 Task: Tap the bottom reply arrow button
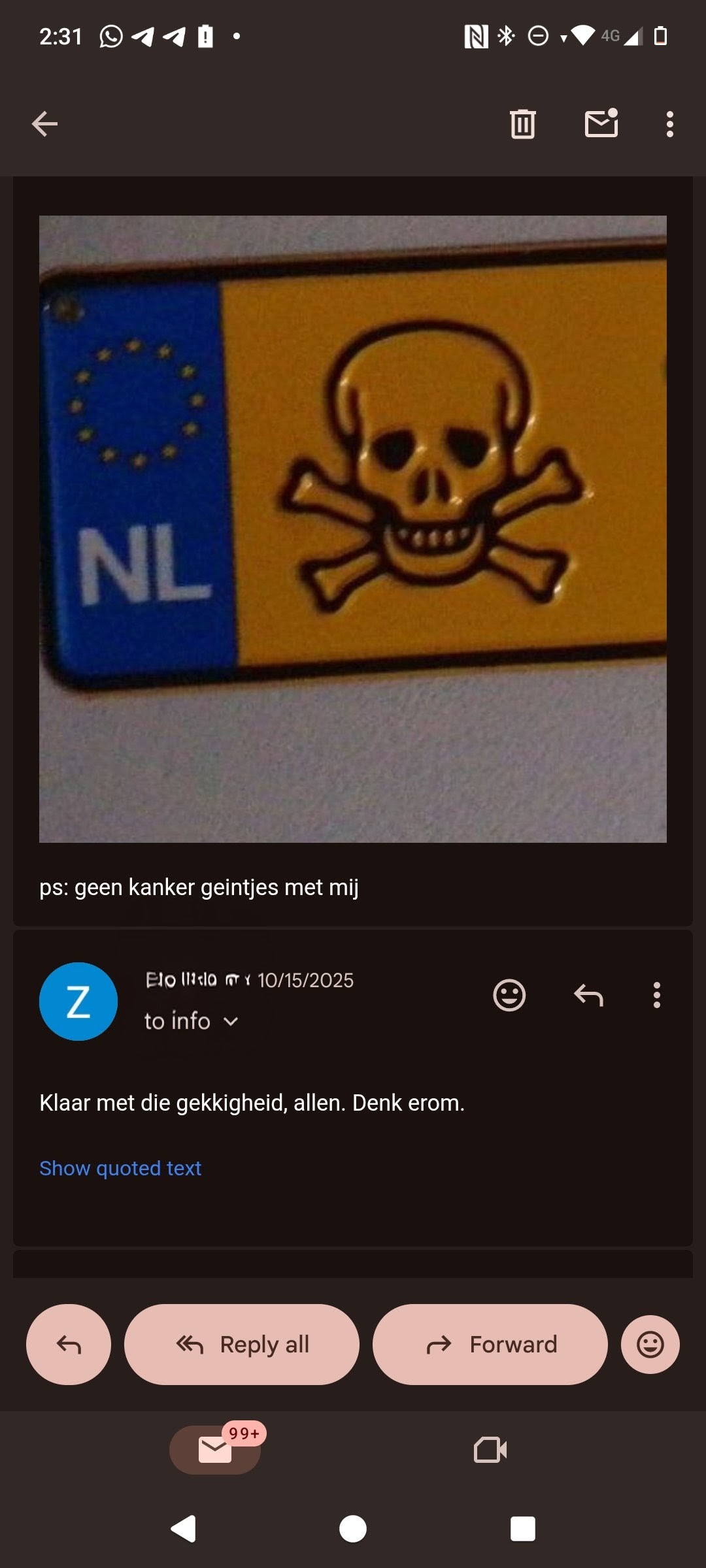click(69, 1345)
